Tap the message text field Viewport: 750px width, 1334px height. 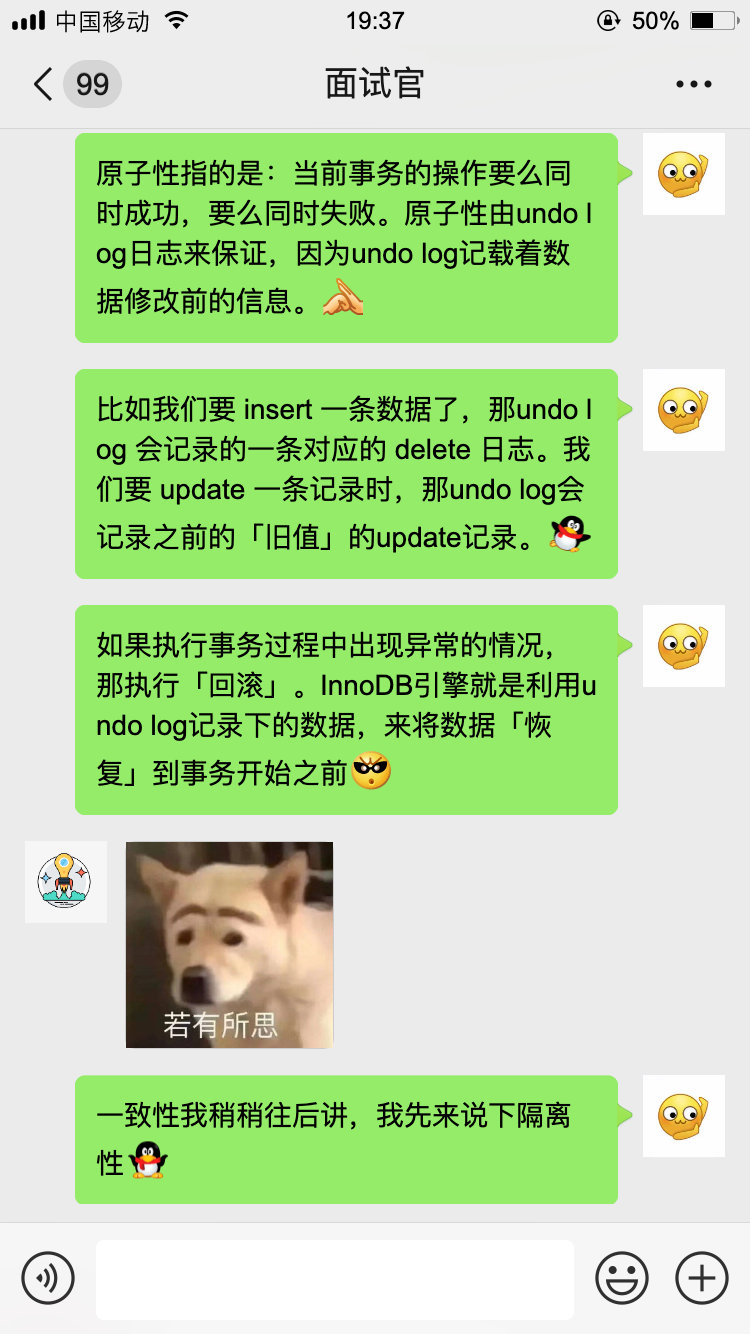click(x=334, y=1279)
